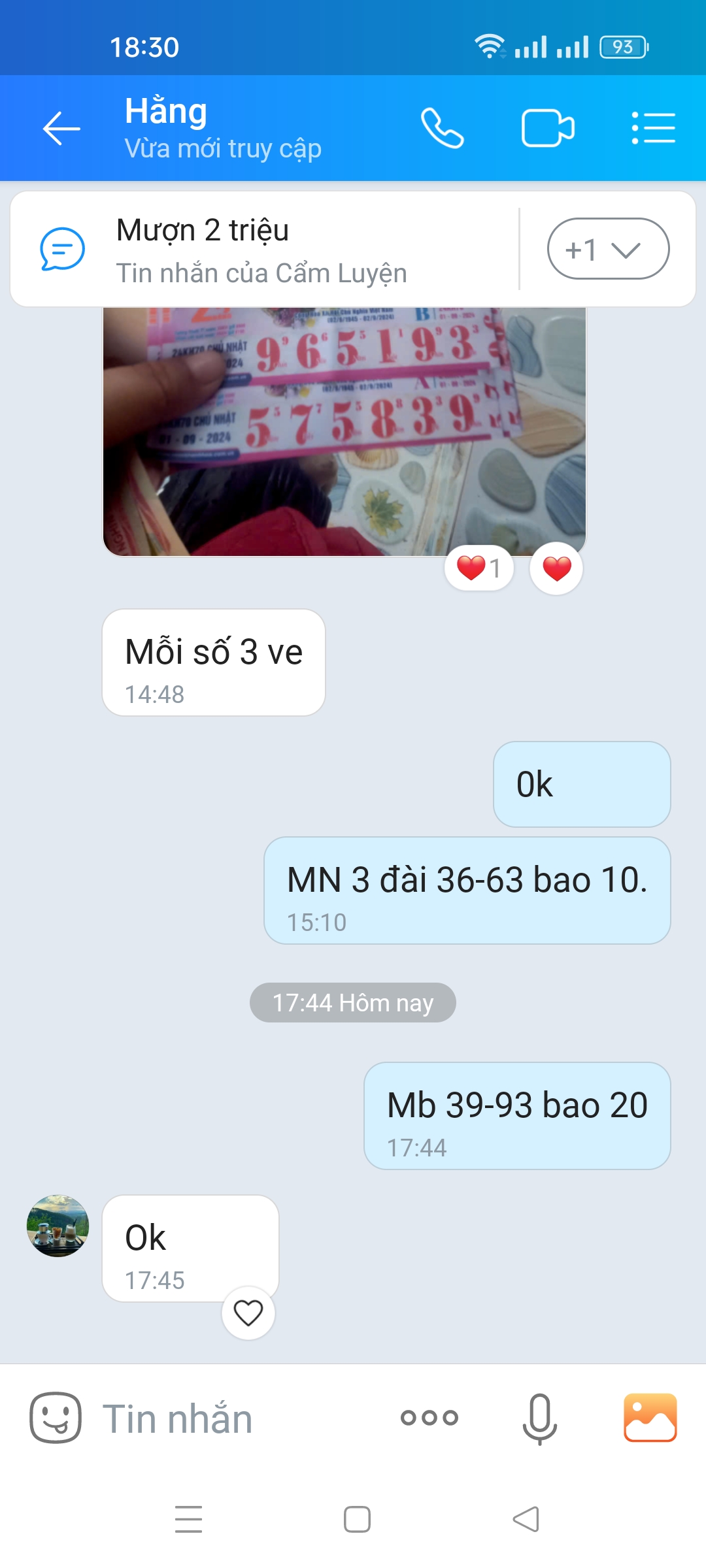Open more attachment options
The width and height of the screenshot is (706, 1568).
tap(429, 1418)
